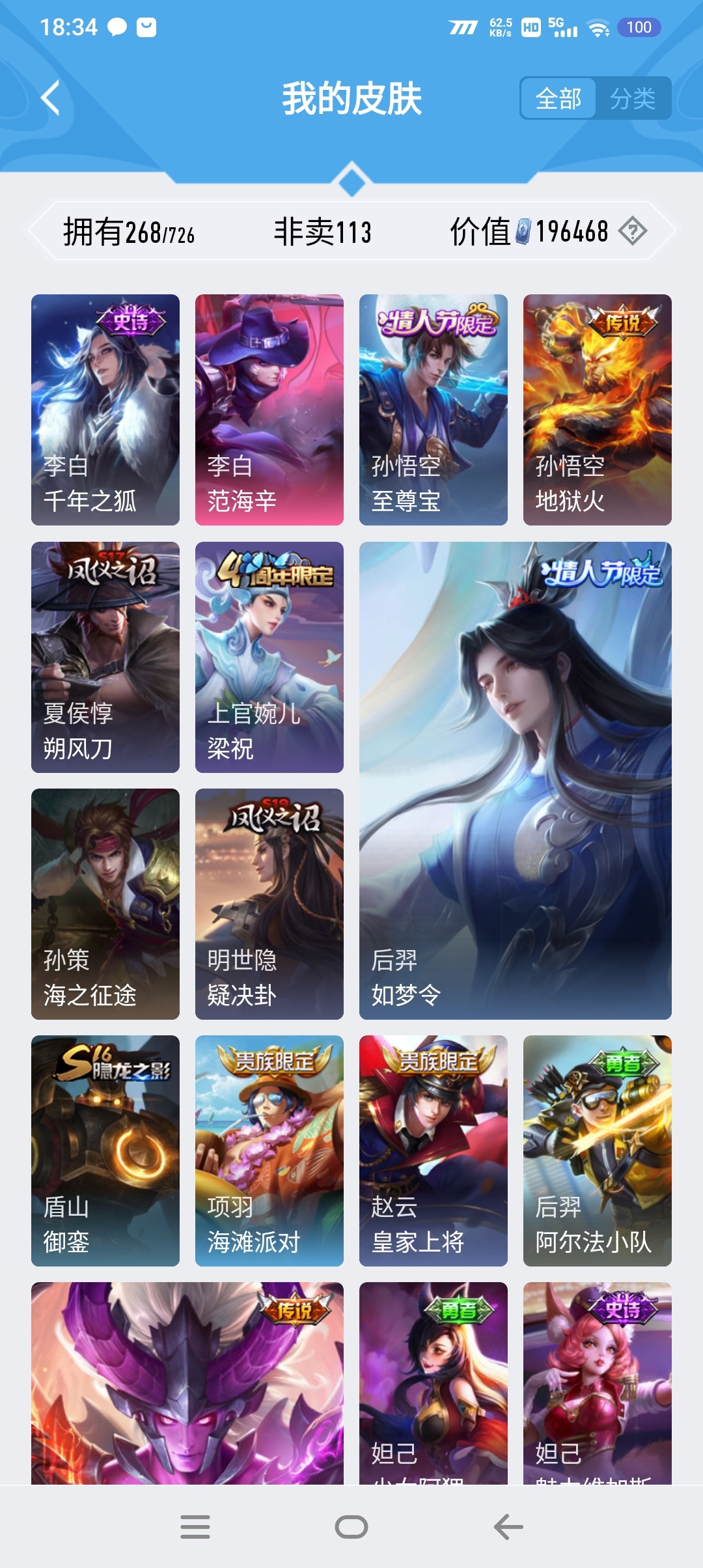Screen dimensions: 703x1568
Task: Open the large 后羿 如梦令 card
Action: point(516,780)
